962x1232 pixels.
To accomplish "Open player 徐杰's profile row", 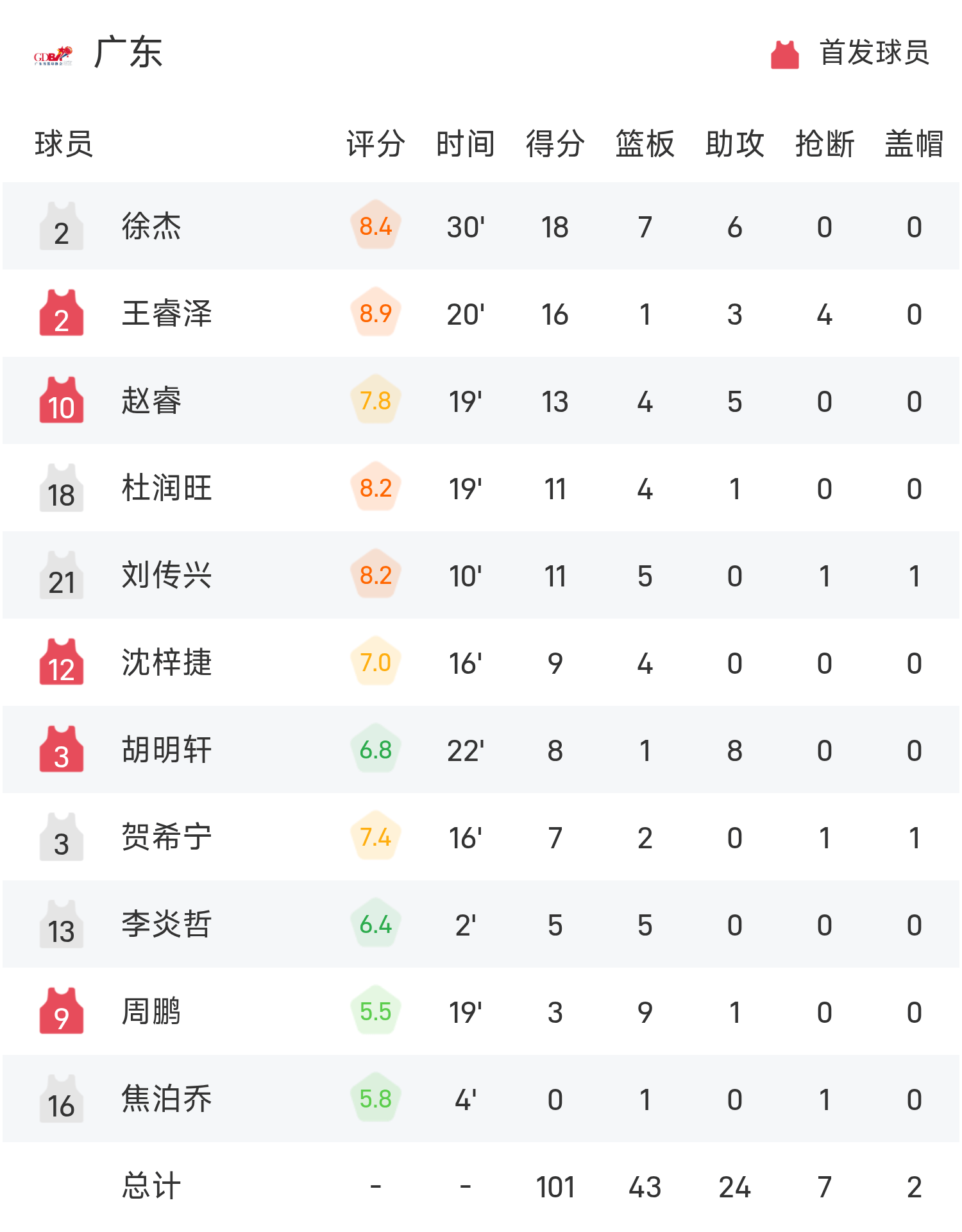I will click(151, 227).
